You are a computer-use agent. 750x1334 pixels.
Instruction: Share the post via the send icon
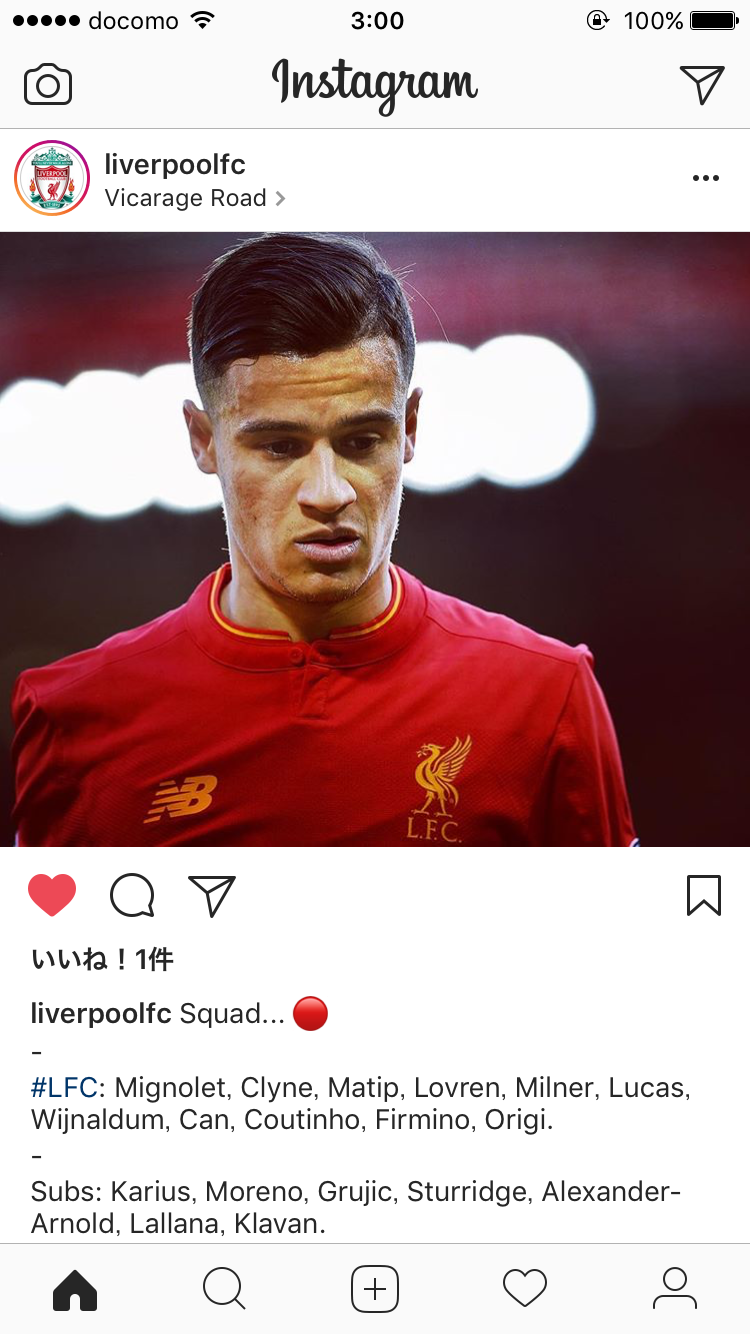tap(212, 895)
